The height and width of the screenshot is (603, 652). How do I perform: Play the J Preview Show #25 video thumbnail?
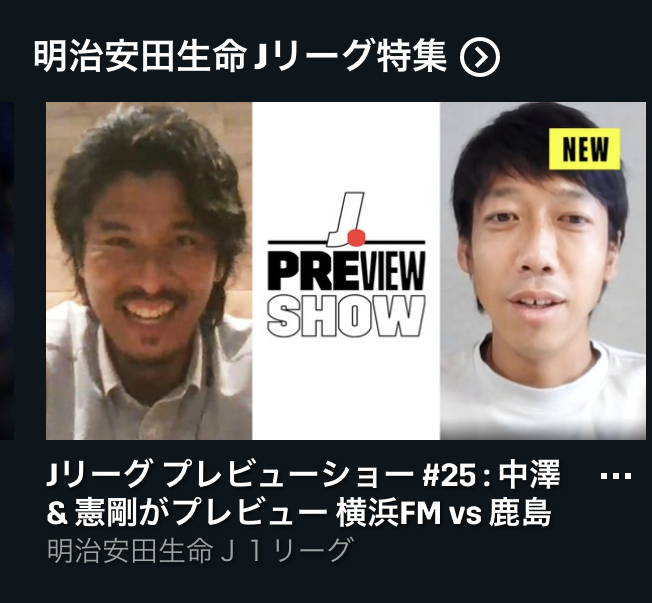(346, 271)
